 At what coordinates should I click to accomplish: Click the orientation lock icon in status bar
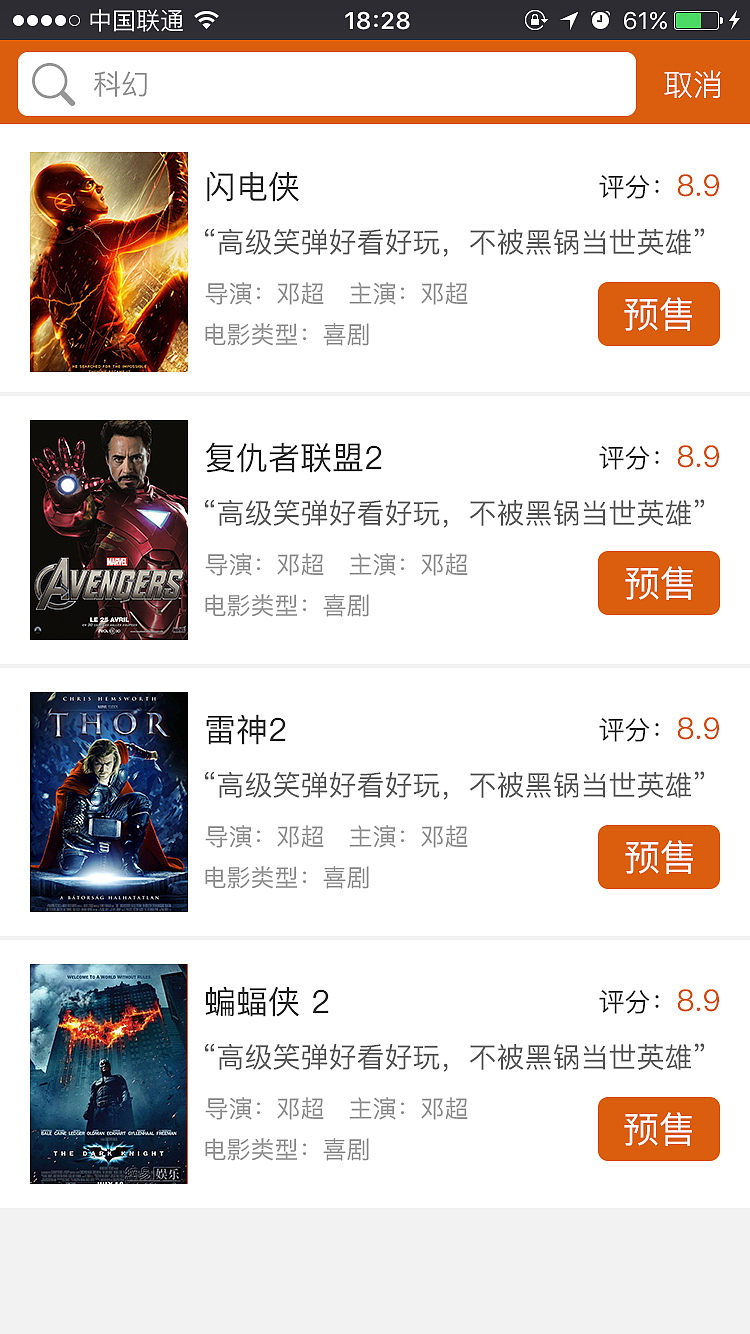tap(537, 17)
